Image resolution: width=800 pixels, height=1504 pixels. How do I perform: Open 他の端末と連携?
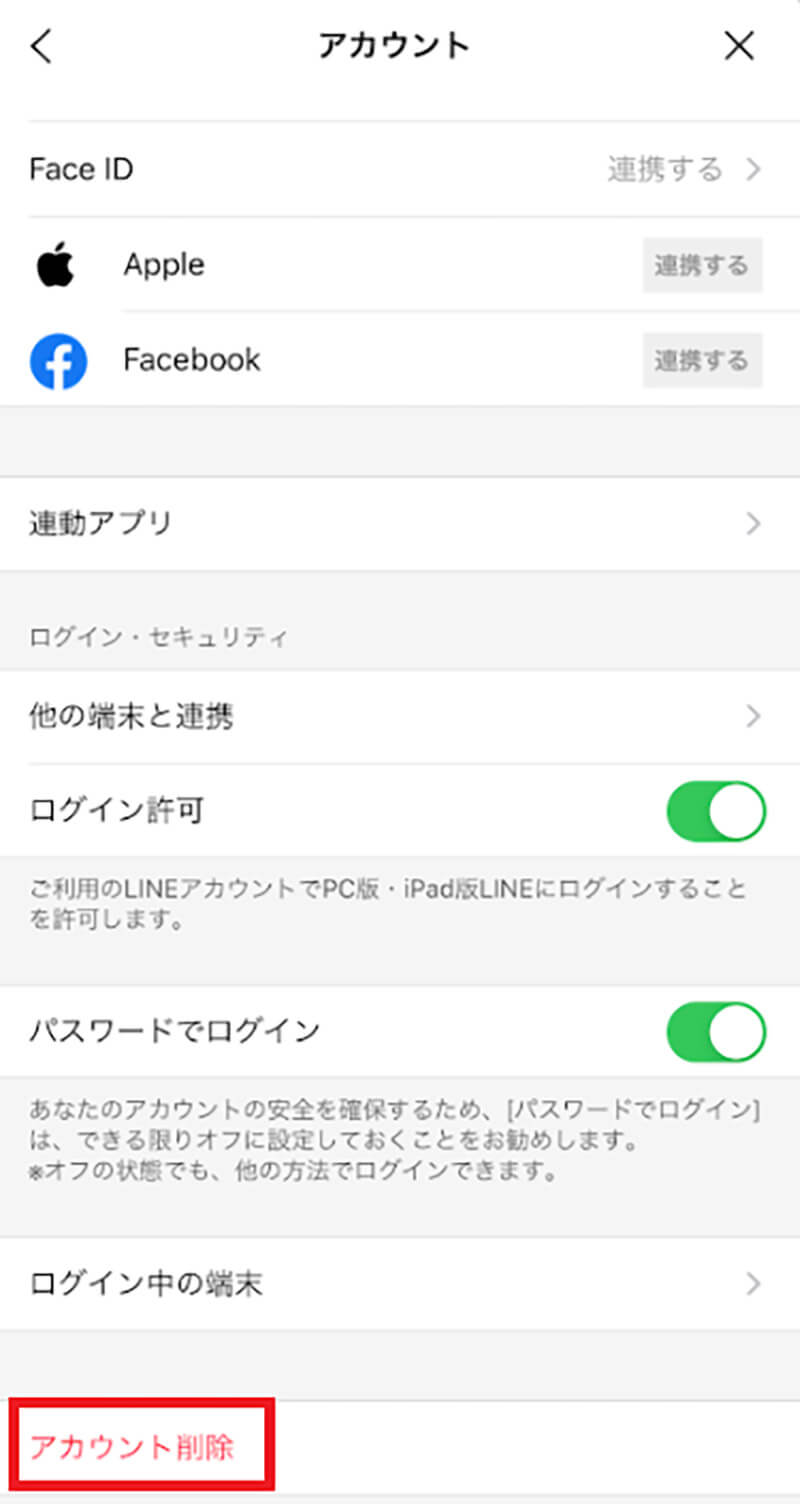click(400, 717)
